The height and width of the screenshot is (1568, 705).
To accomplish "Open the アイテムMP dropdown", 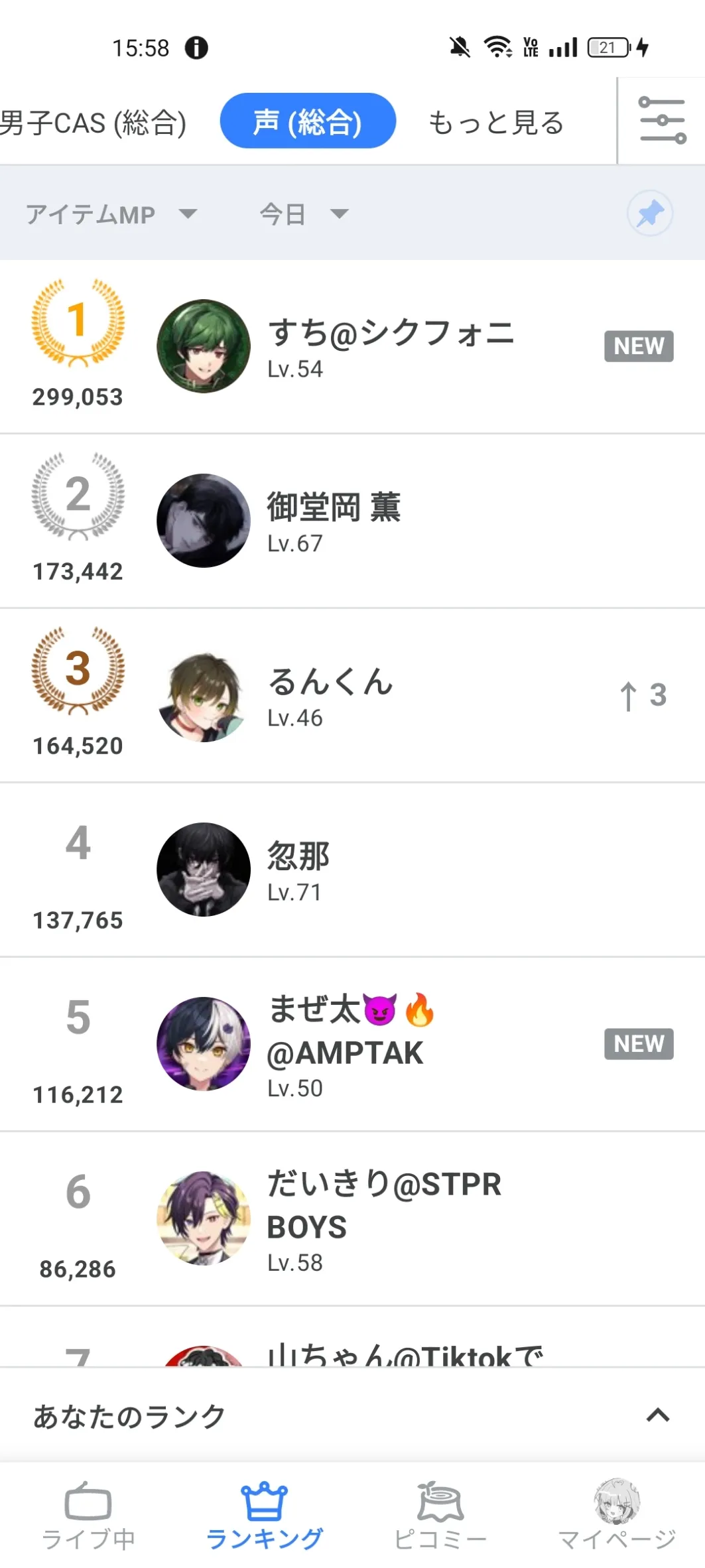I will [111, 214].
